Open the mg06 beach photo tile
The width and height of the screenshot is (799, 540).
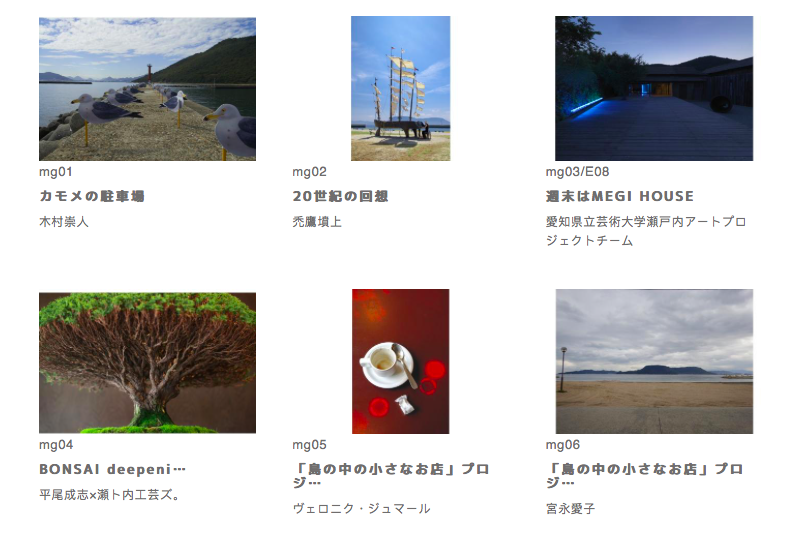point(653,362)
